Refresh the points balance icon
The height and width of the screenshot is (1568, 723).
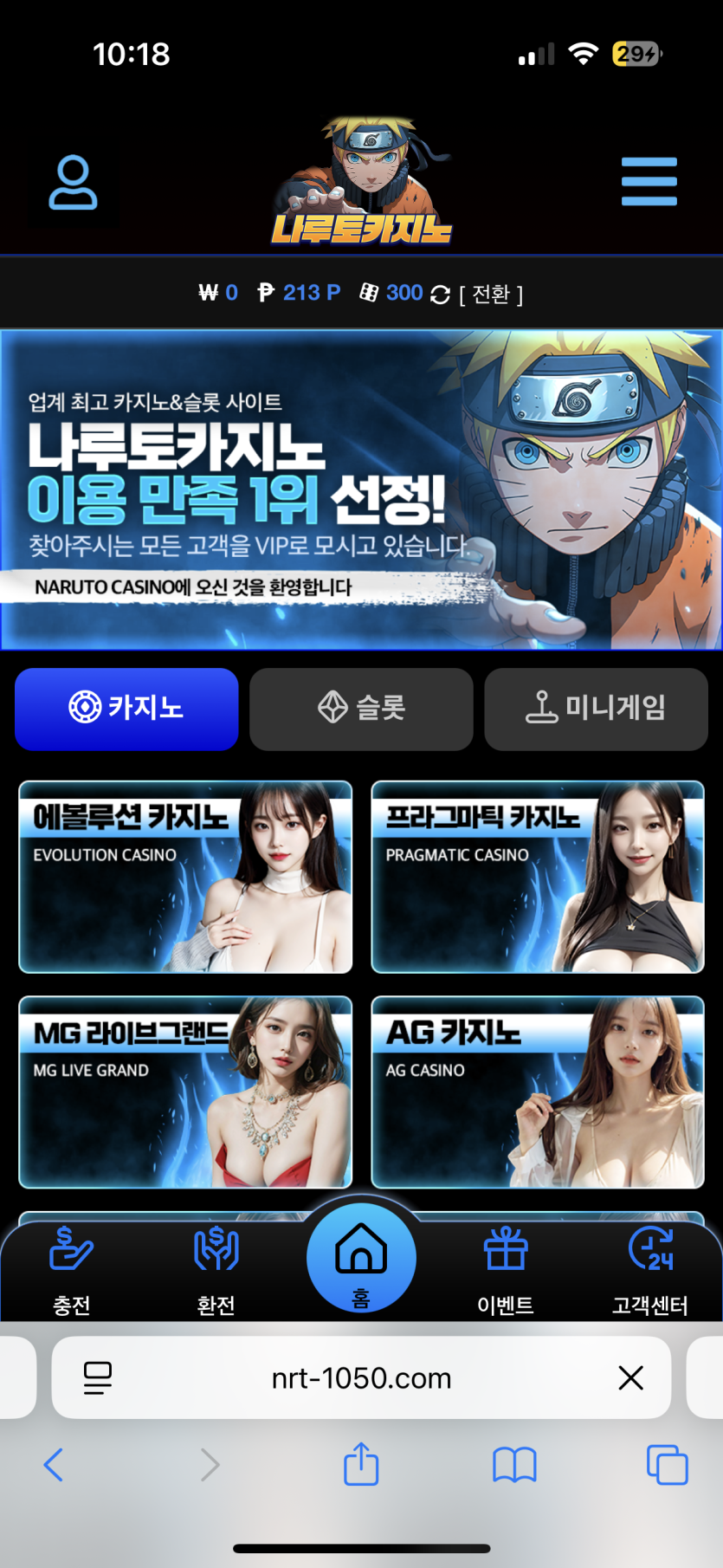point(440,295)
